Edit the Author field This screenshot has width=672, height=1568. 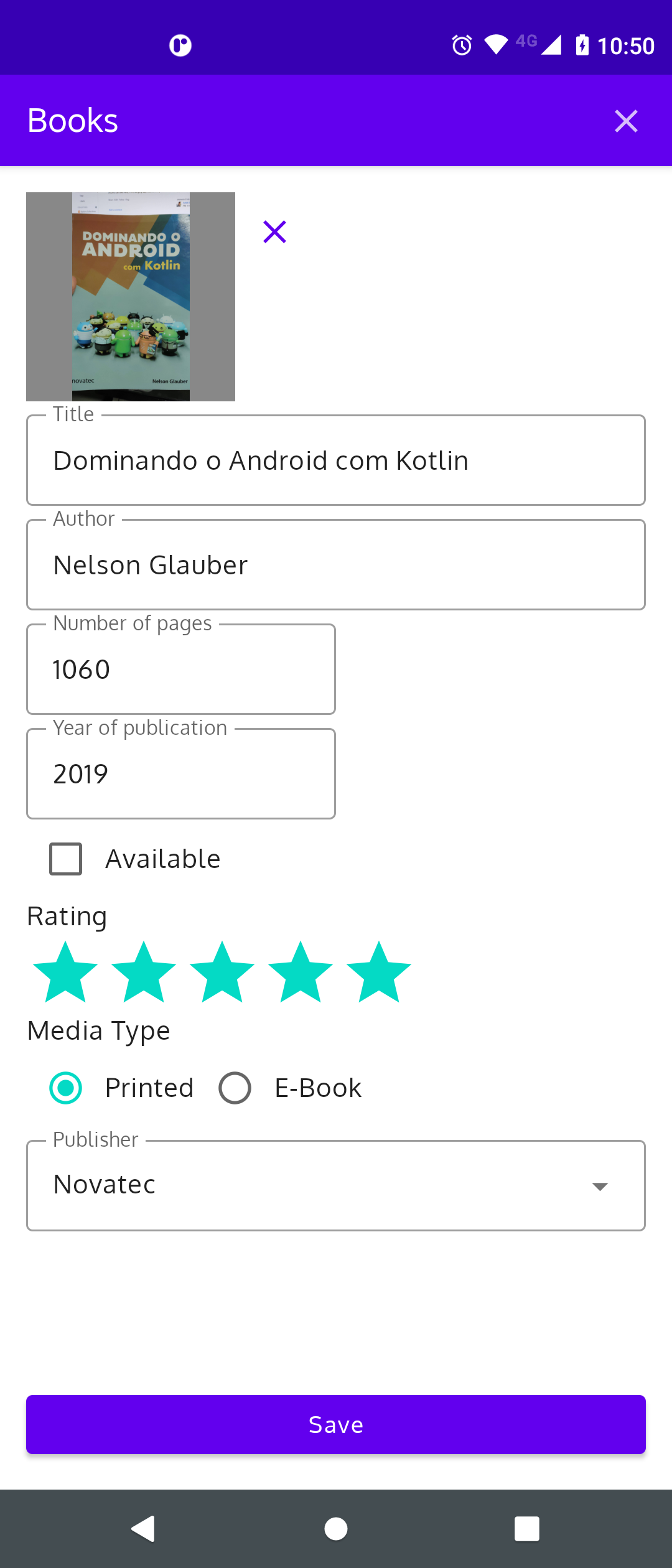(x=336, y=565)
